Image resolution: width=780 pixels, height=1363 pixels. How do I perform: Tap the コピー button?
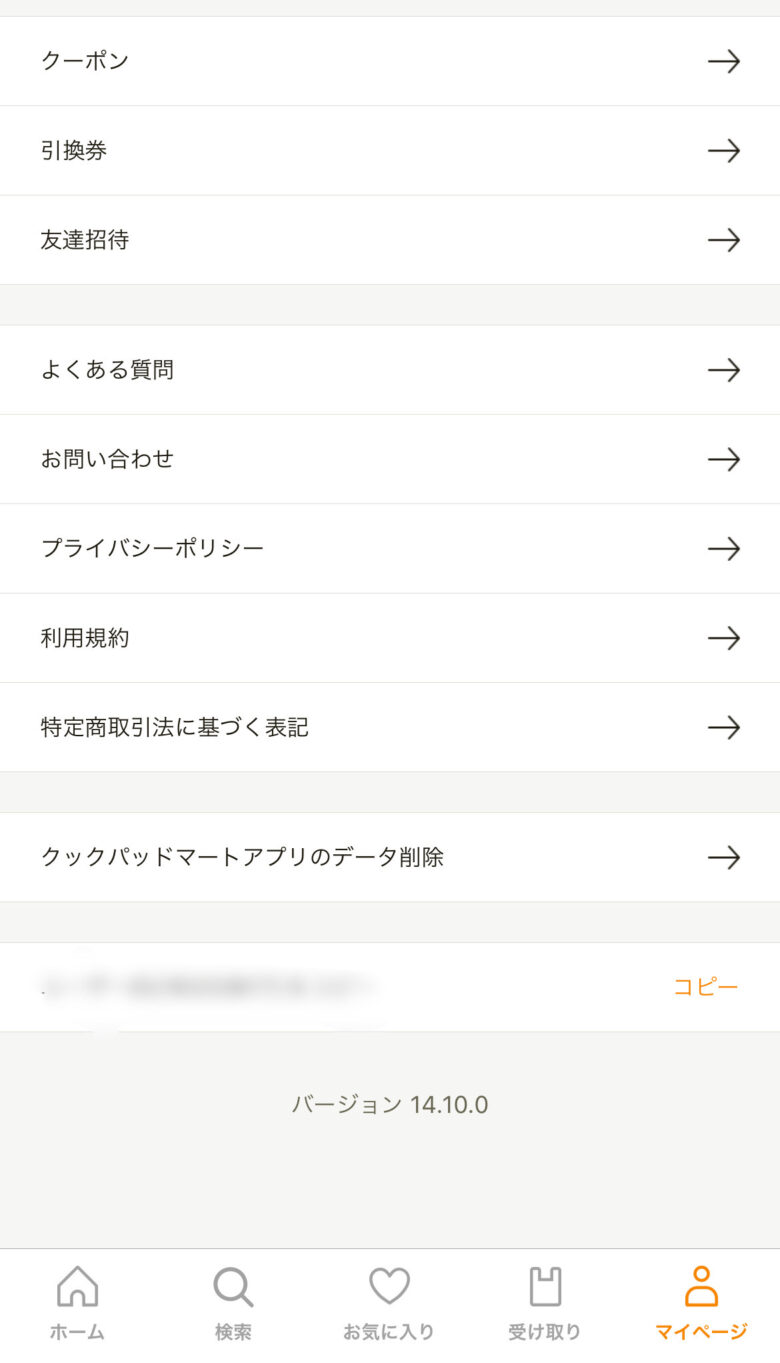coord(706,987)
